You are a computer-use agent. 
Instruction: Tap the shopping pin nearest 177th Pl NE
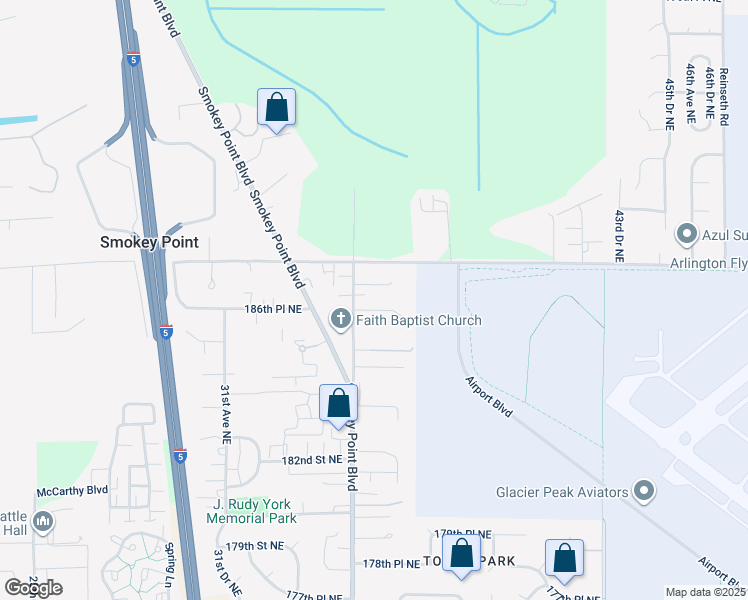(x=564, y=562)
